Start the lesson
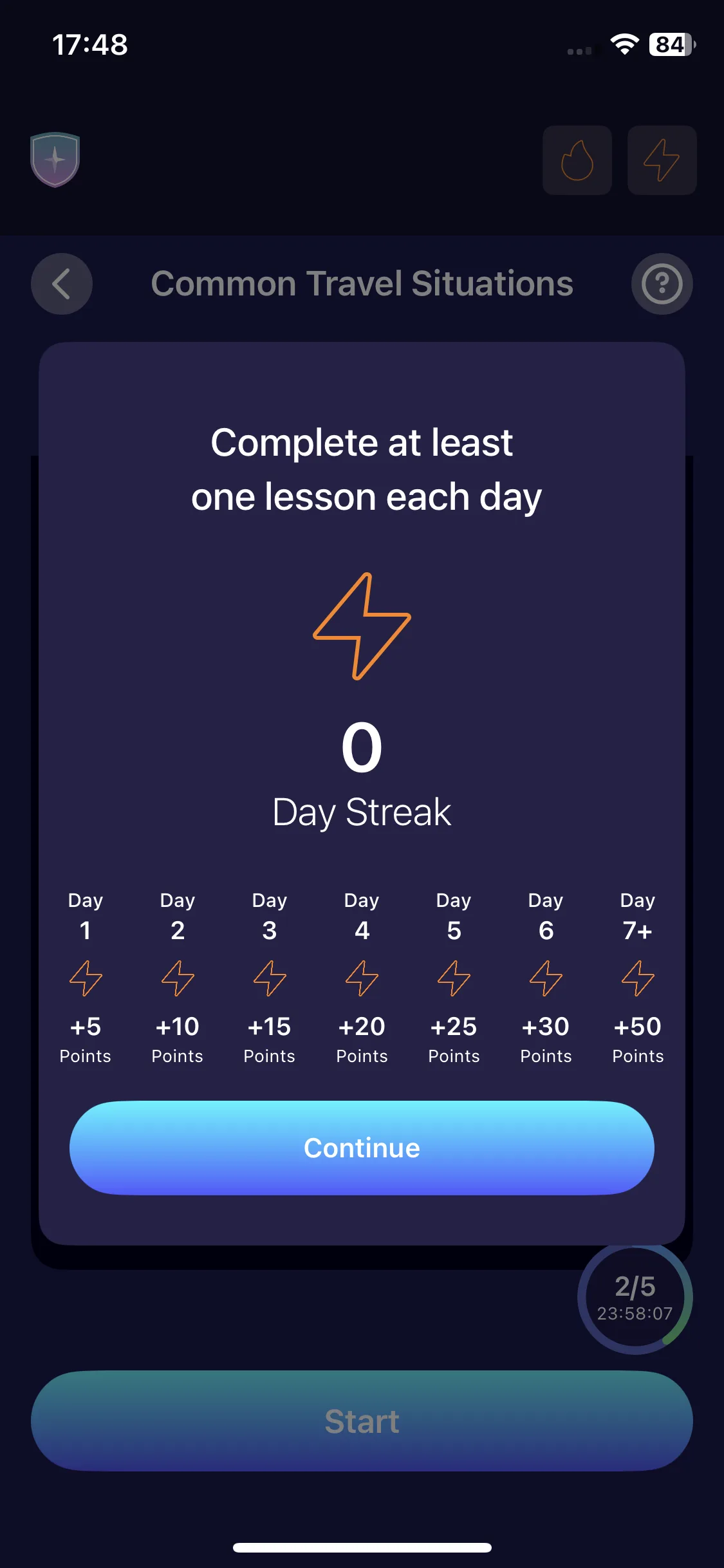The image size is (724, 1568). coord(362,1421)
